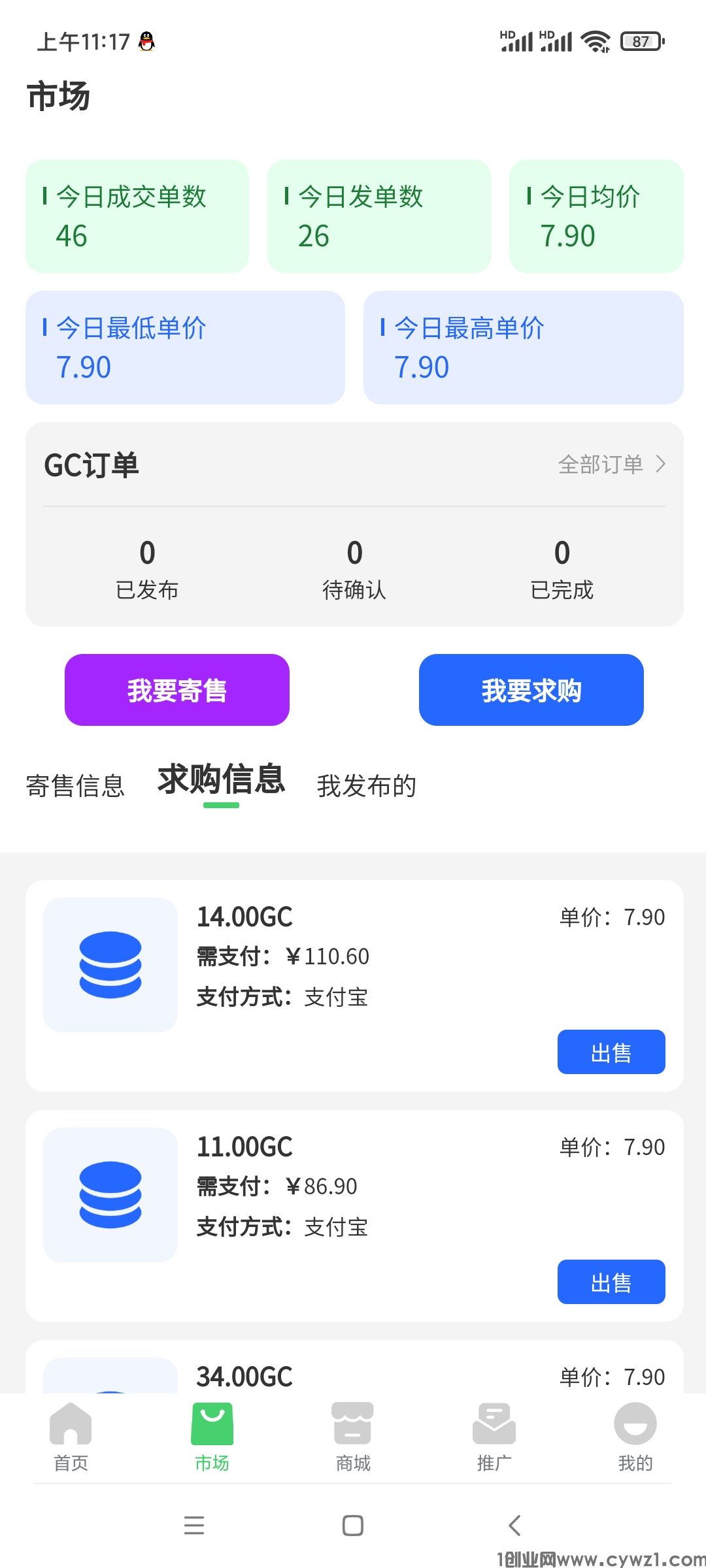Tap the 我要寄售 button
Screen dimensions: 706x1568
tap(177, 690)
